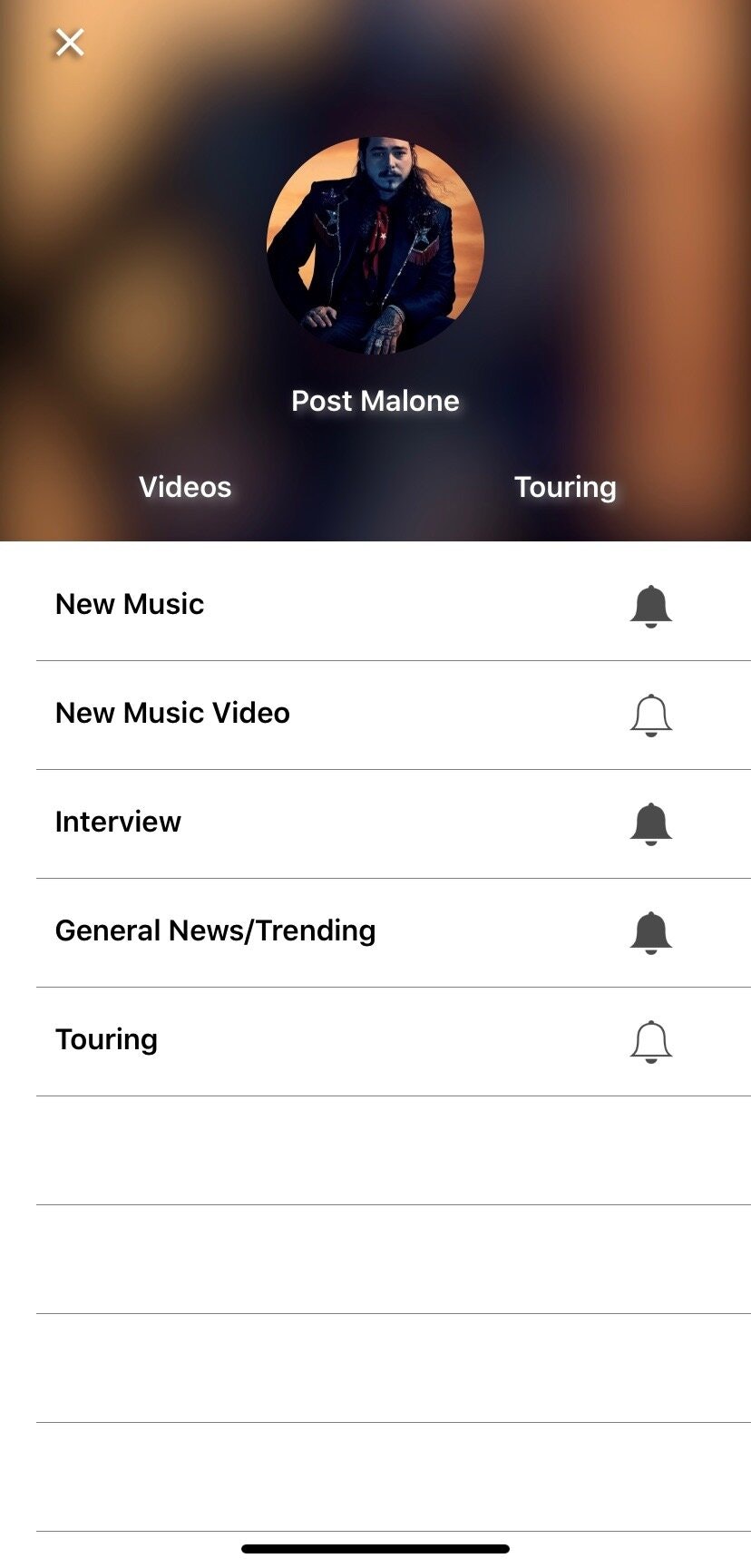Switch to the Videos tab
Screen dimensions: 751x1568
[x=184, y=487]
